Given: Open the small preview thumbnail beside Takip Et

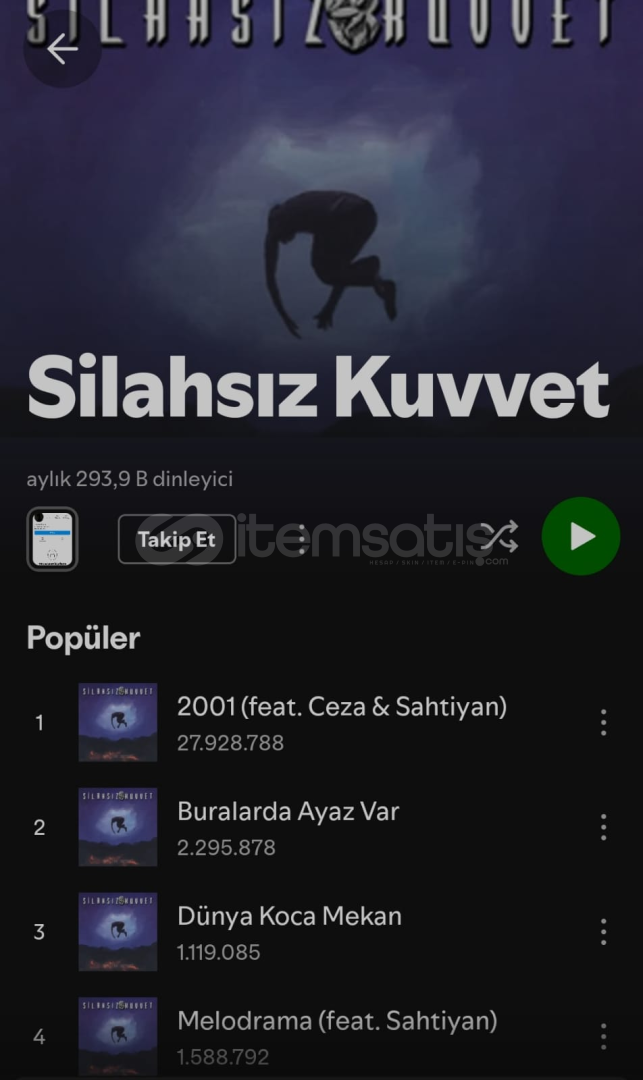Looking at the screenshot, I should (52, 539).
